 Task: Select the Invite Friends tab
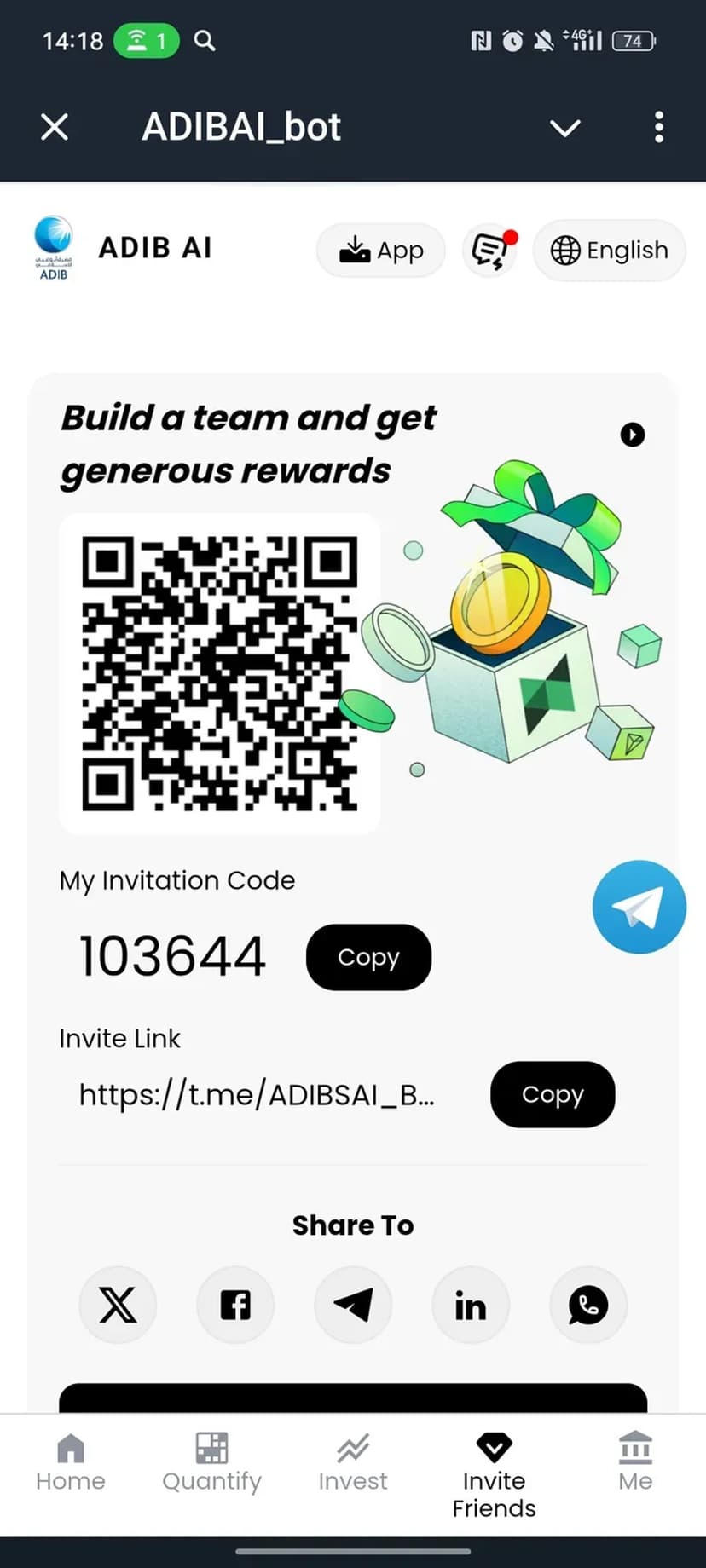coord(494,1474)
